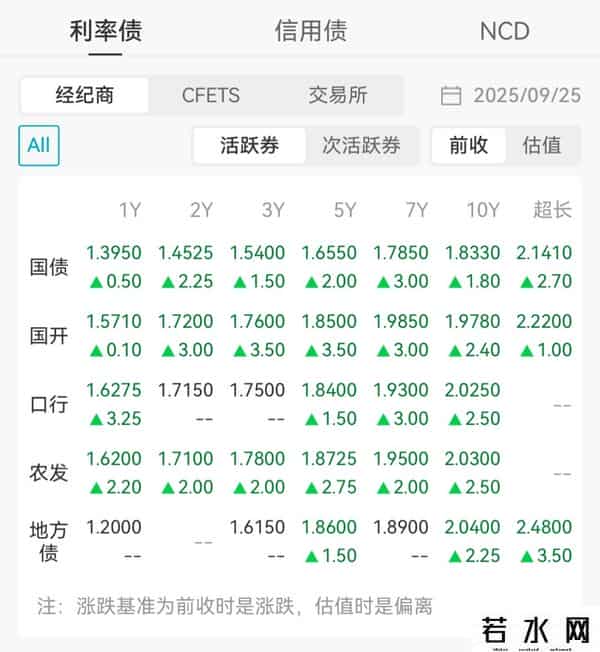Select the CFETS segment
This screenshot has height=652, width=600.
[x=211, y=96]
